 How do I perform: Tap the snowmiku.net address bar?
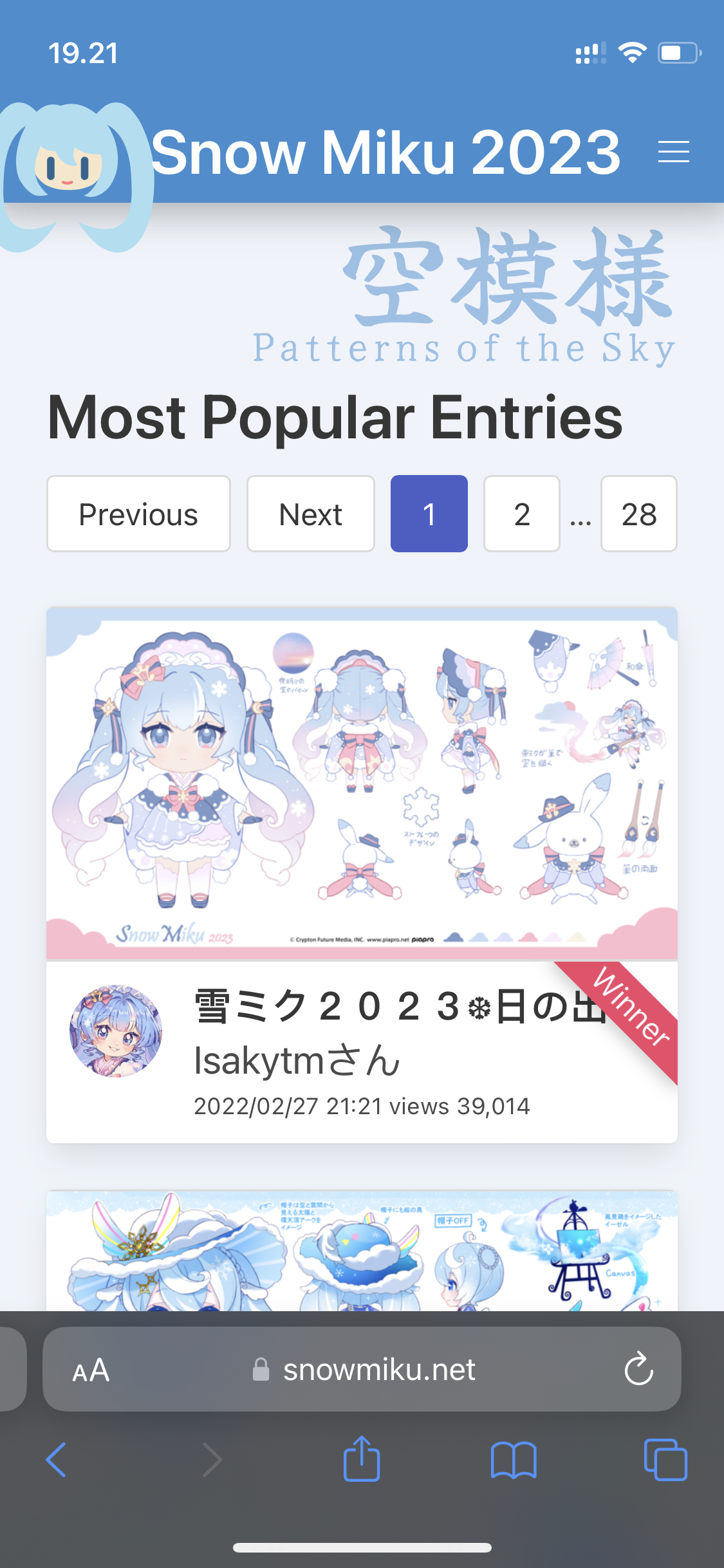378,1370
